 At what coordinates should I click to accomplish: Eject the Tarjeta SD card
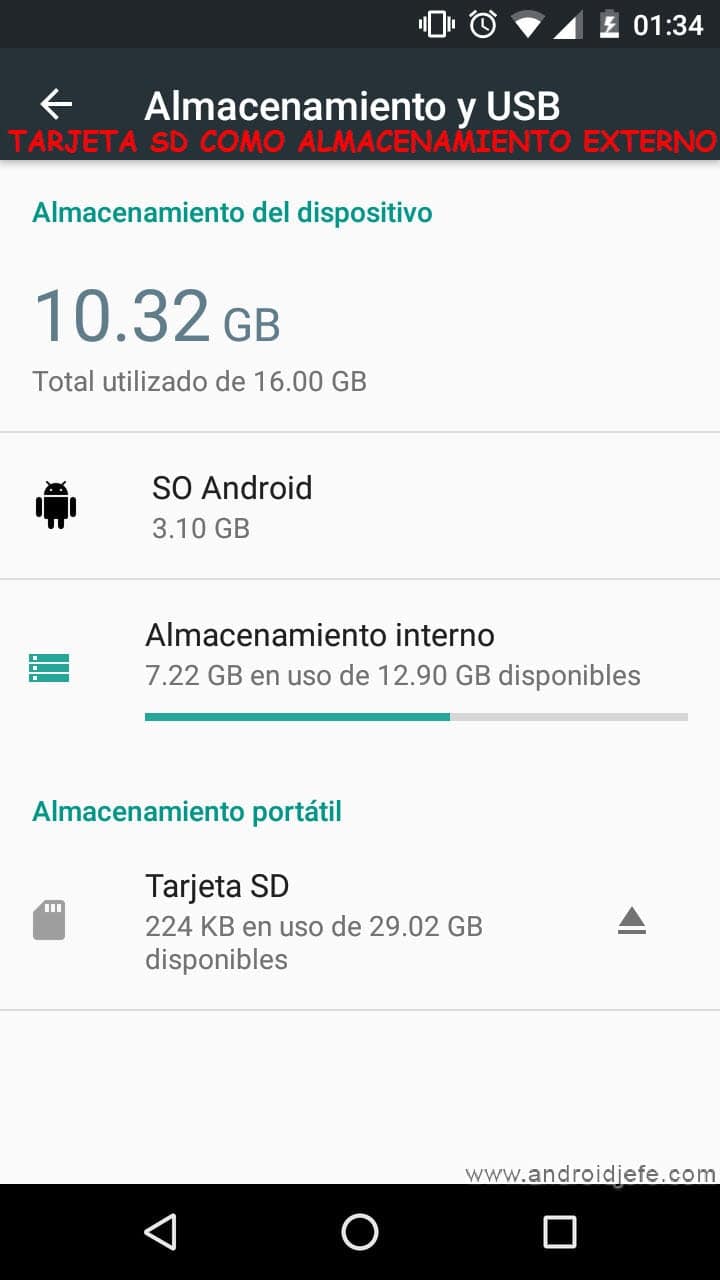tap(632, 921)
